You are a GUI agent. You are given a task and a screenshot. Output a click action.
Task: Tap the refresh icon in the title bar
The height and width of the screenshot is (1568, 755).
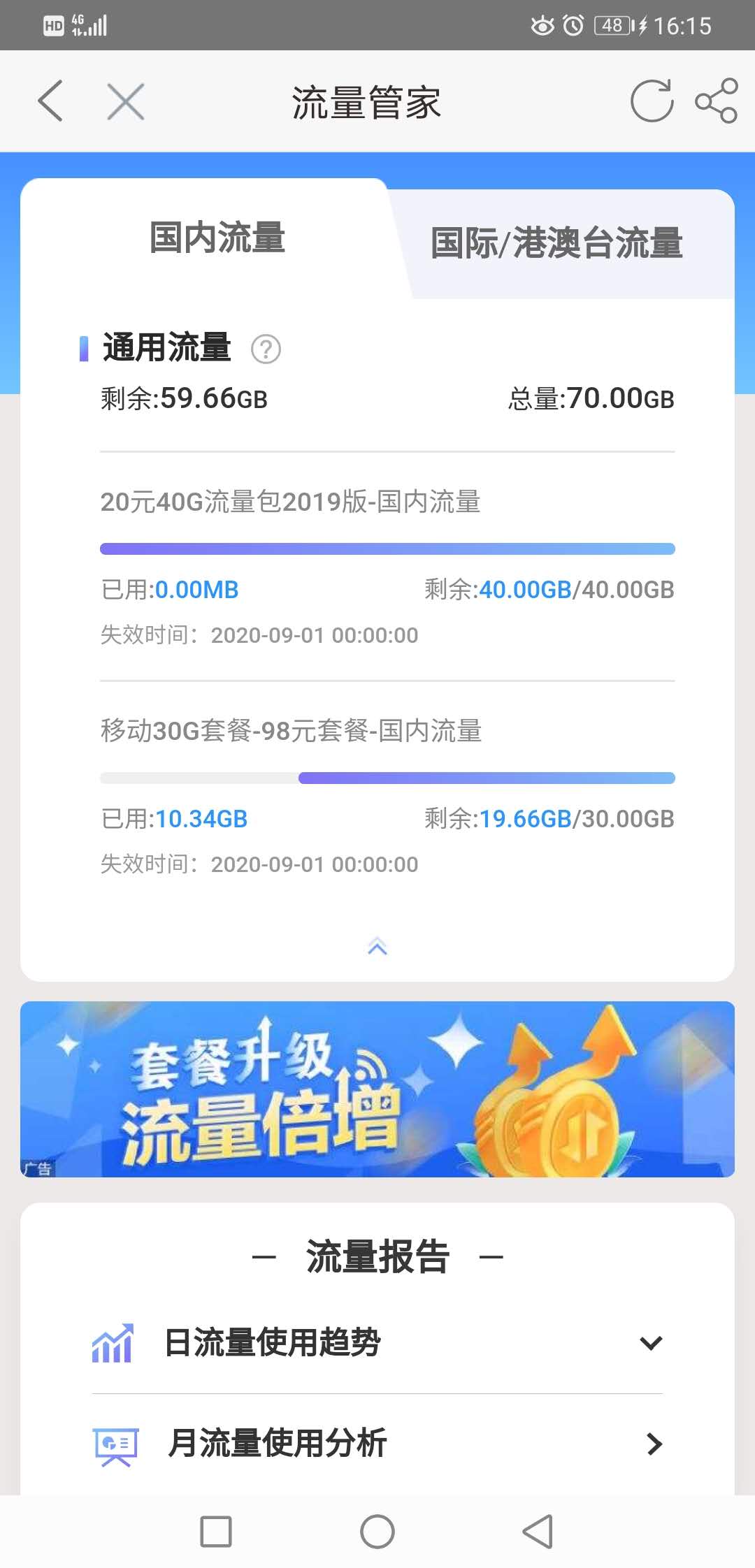pyautogui.click(x=651, y=101)
